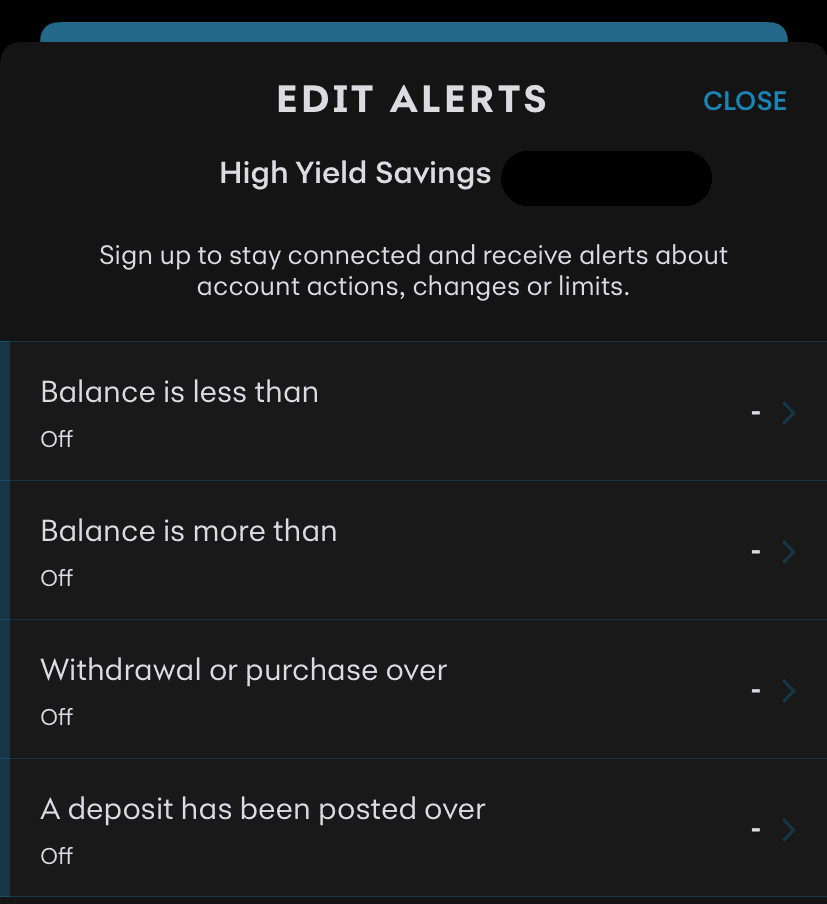Toggle the Off status under Withdrawal or purchase over

click(56, 717)
